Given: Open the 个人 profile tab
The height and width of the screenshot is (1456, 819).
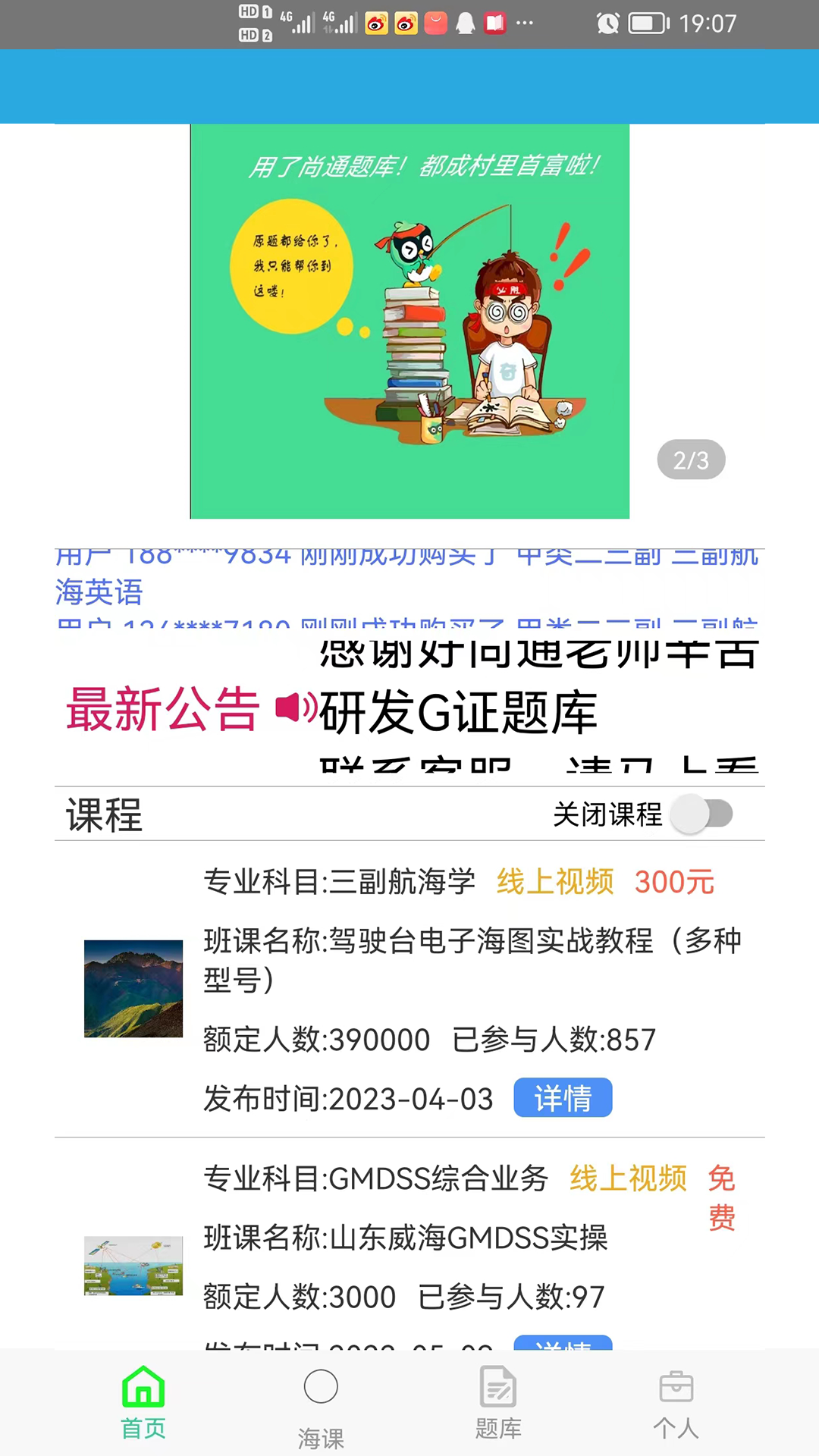Looking at the screenshot, I should click(676, 1403).
